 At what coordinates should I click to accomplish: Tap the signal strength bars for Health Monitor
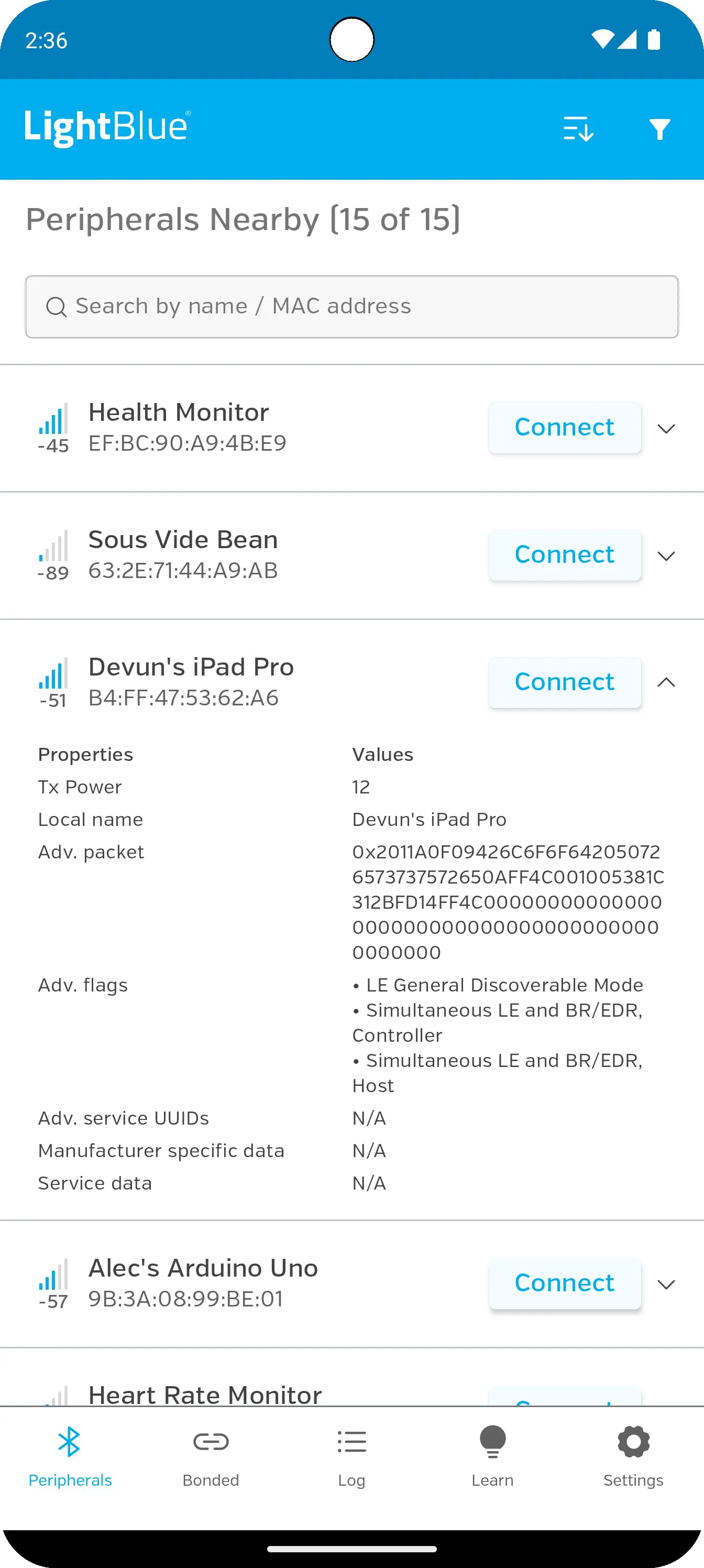pyautogui.click(x=52, y=420)
